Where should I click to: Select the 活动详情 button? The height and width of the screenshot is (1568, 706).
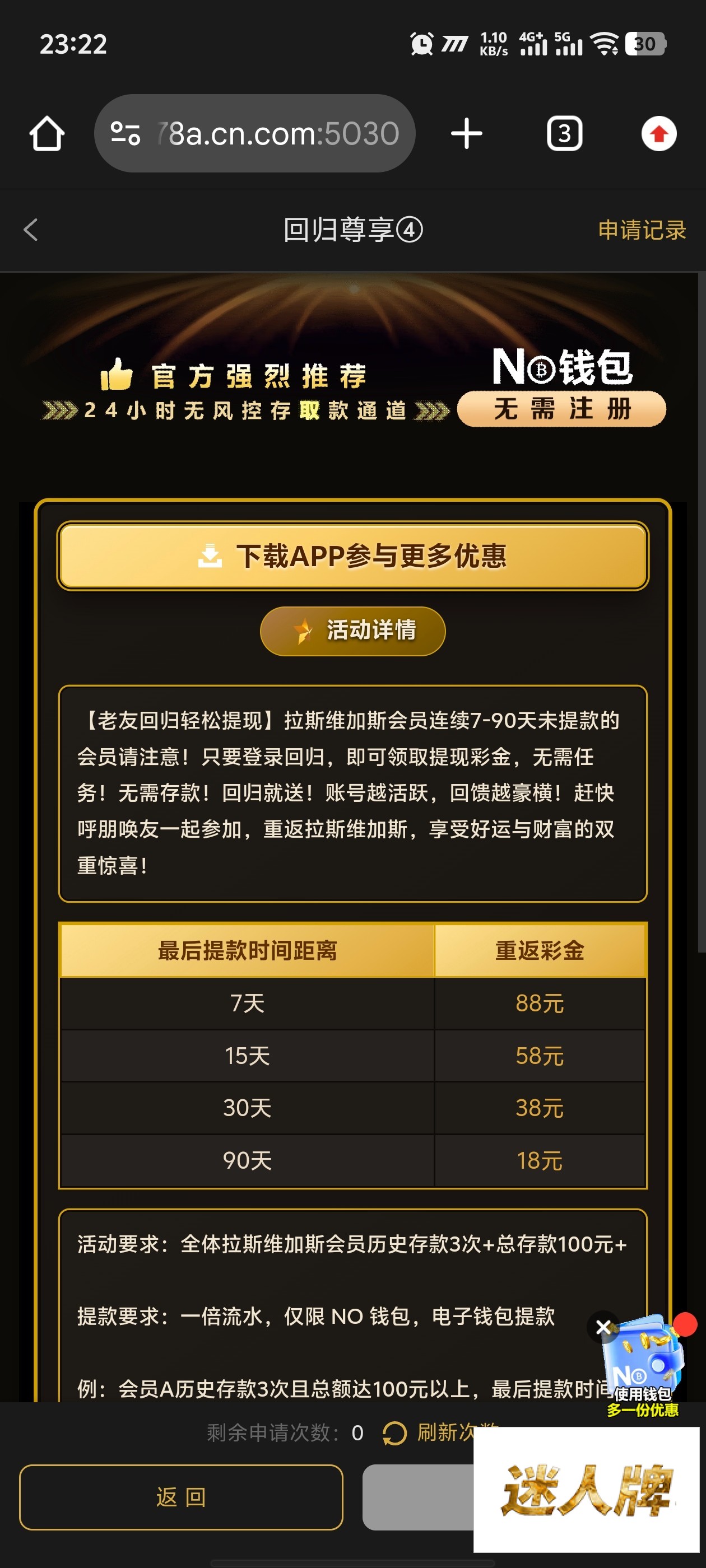click(x=352, y=631)
